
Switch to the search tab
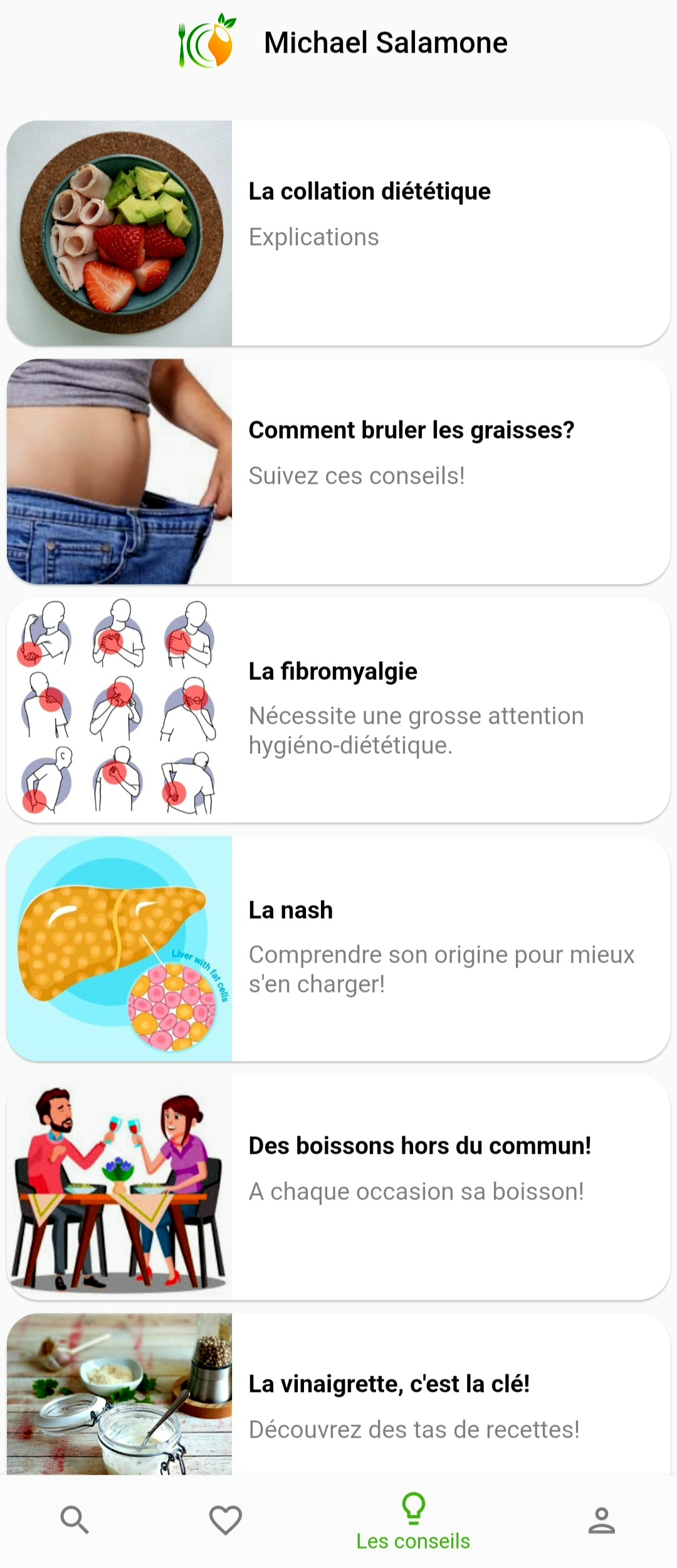(x=75, y=1520)
